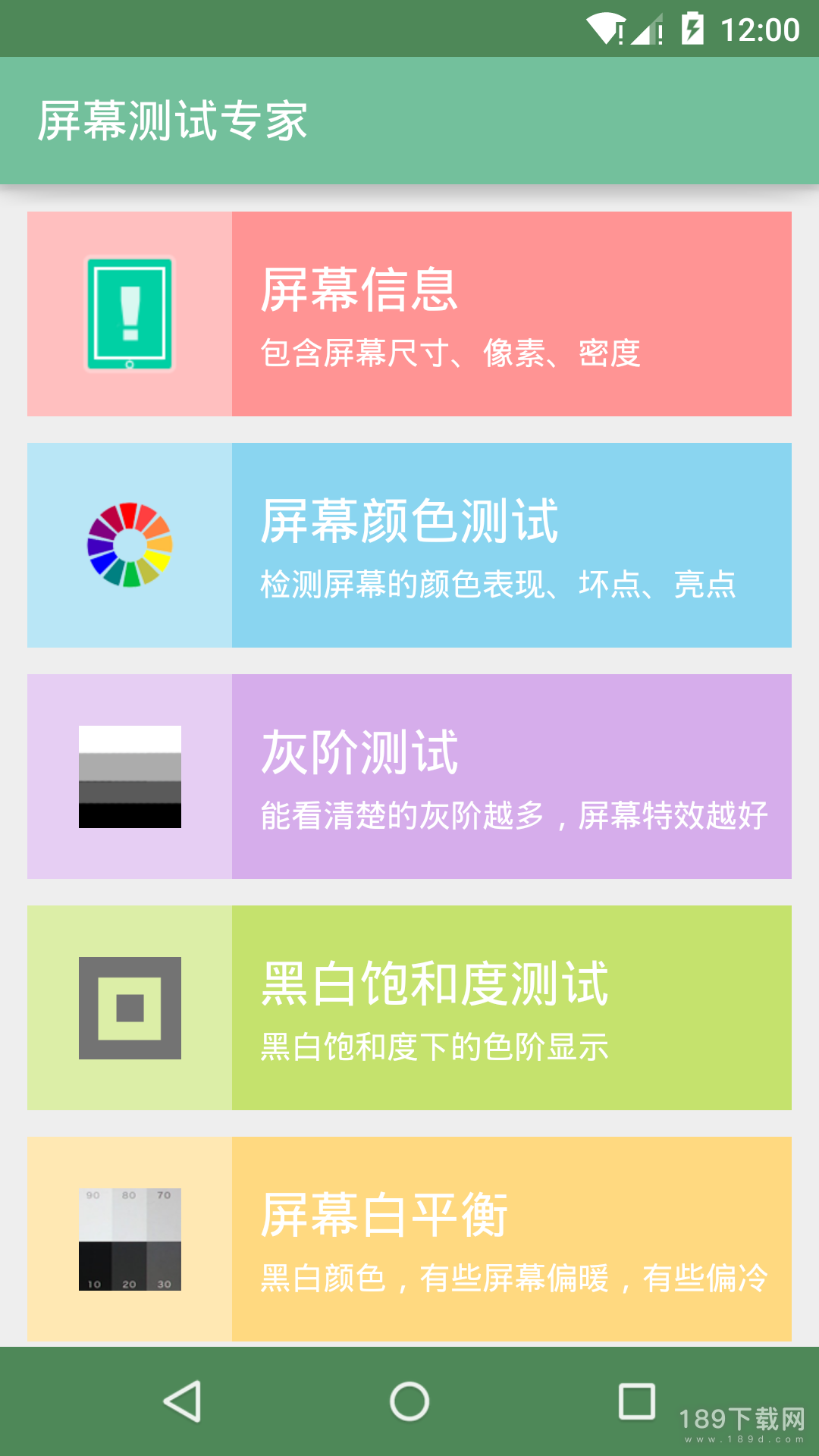
Task: Launch the 黑白饱和度测试 test
Action: [409, 1008]
